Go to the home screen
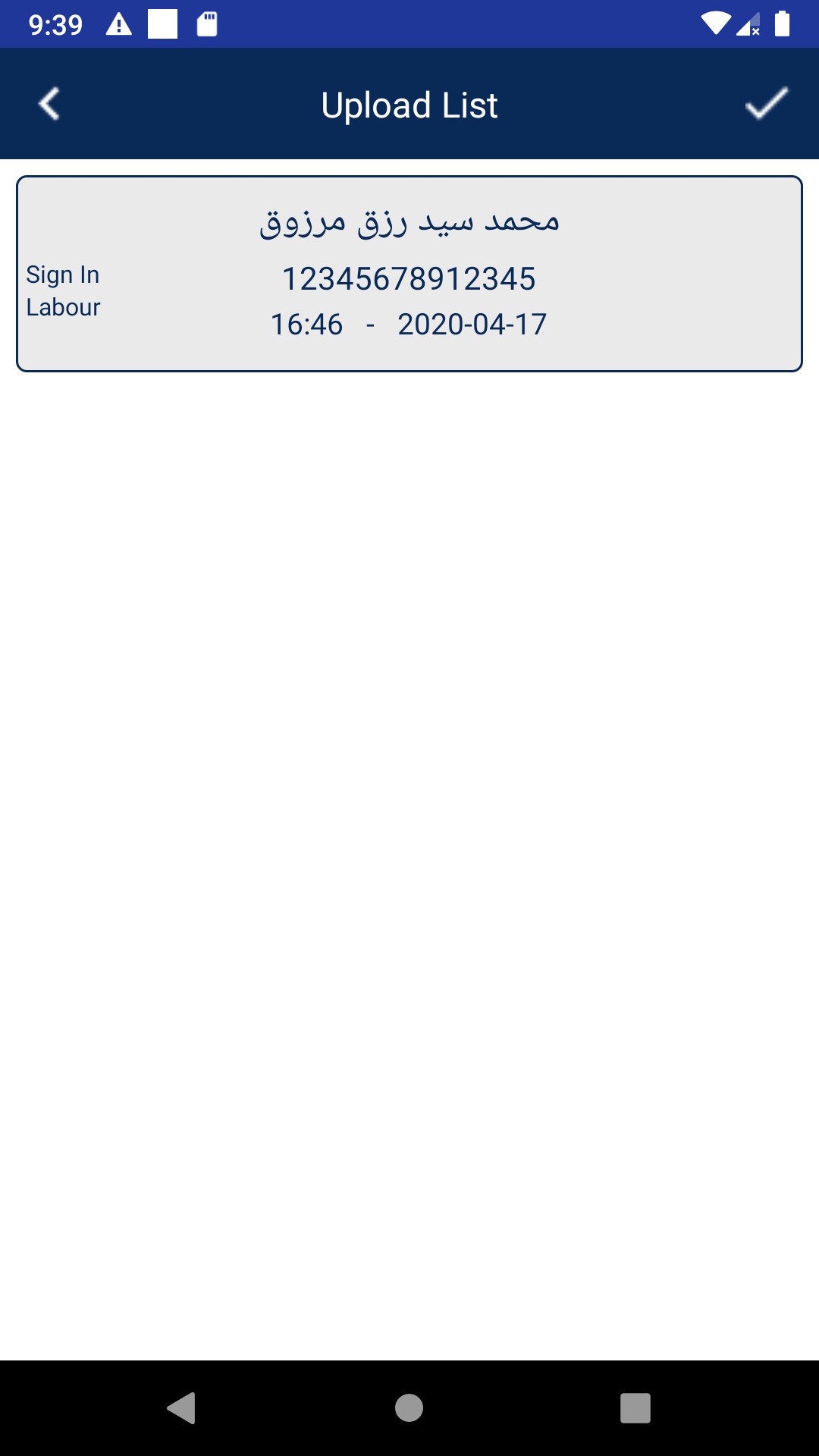819x1456 pixels. click(409, 1408)
